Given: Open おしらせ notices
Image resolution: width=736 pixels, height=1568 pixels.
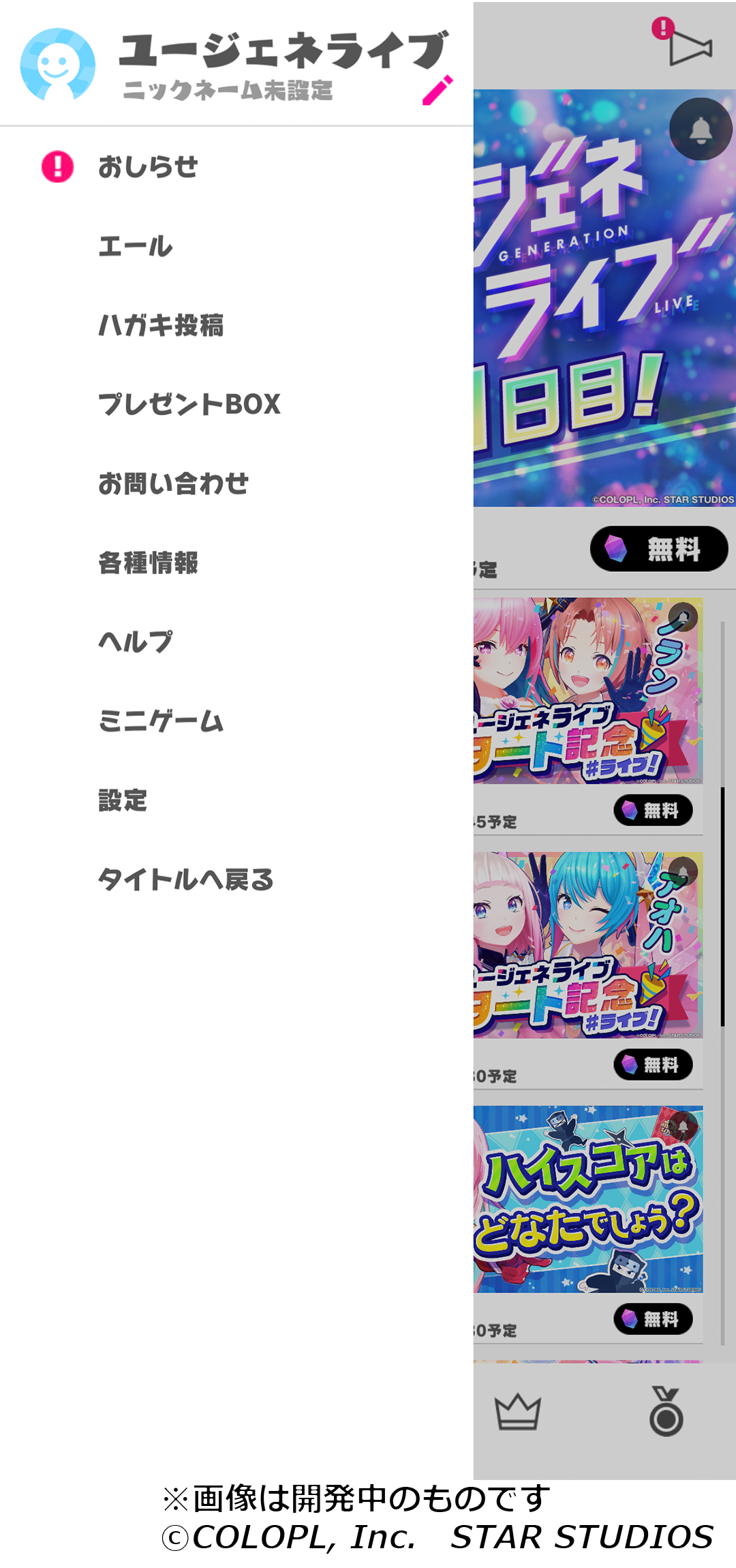Looking at the screenshot, I should [148, 167].
